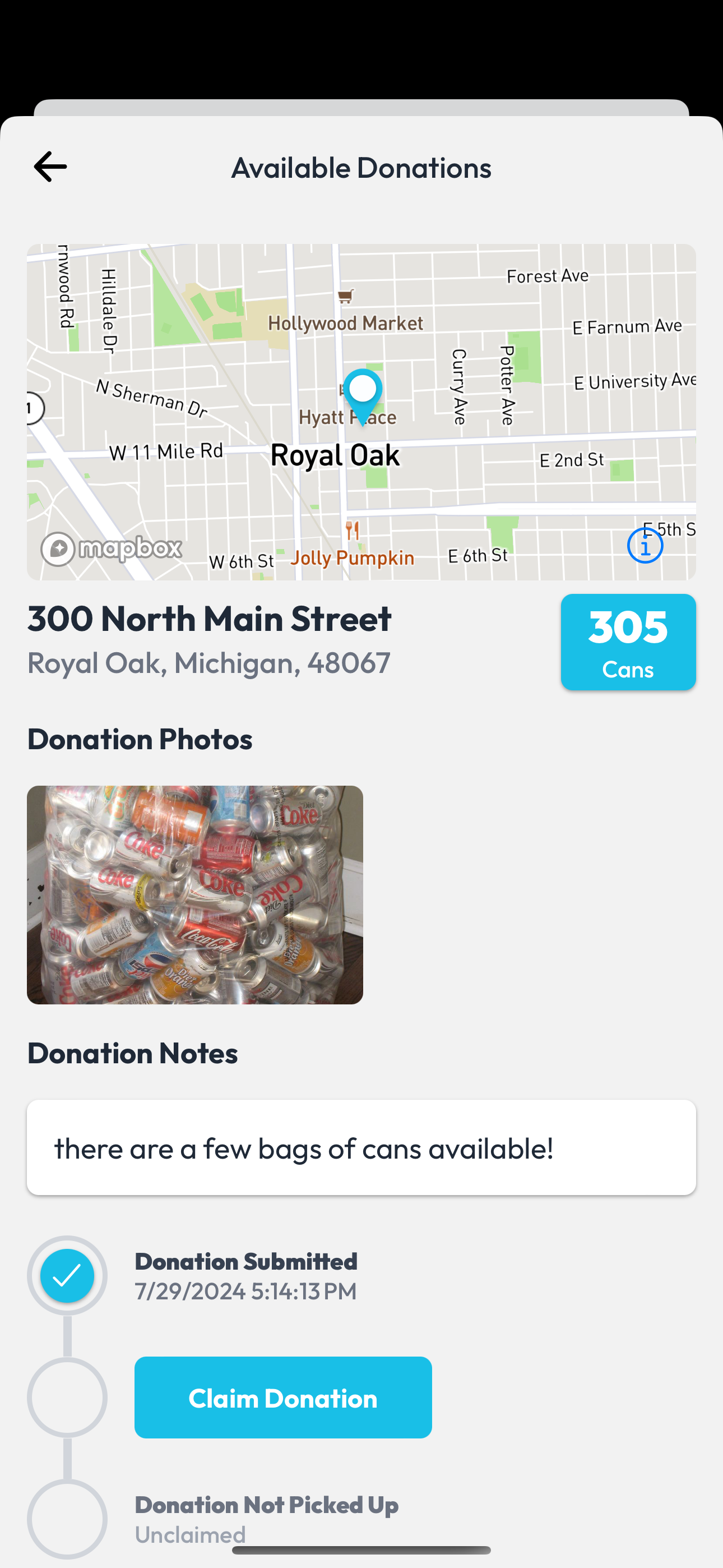Claim this donation
The height and width of the screenshot is (1568, 723).
[x=283, y=1398]
